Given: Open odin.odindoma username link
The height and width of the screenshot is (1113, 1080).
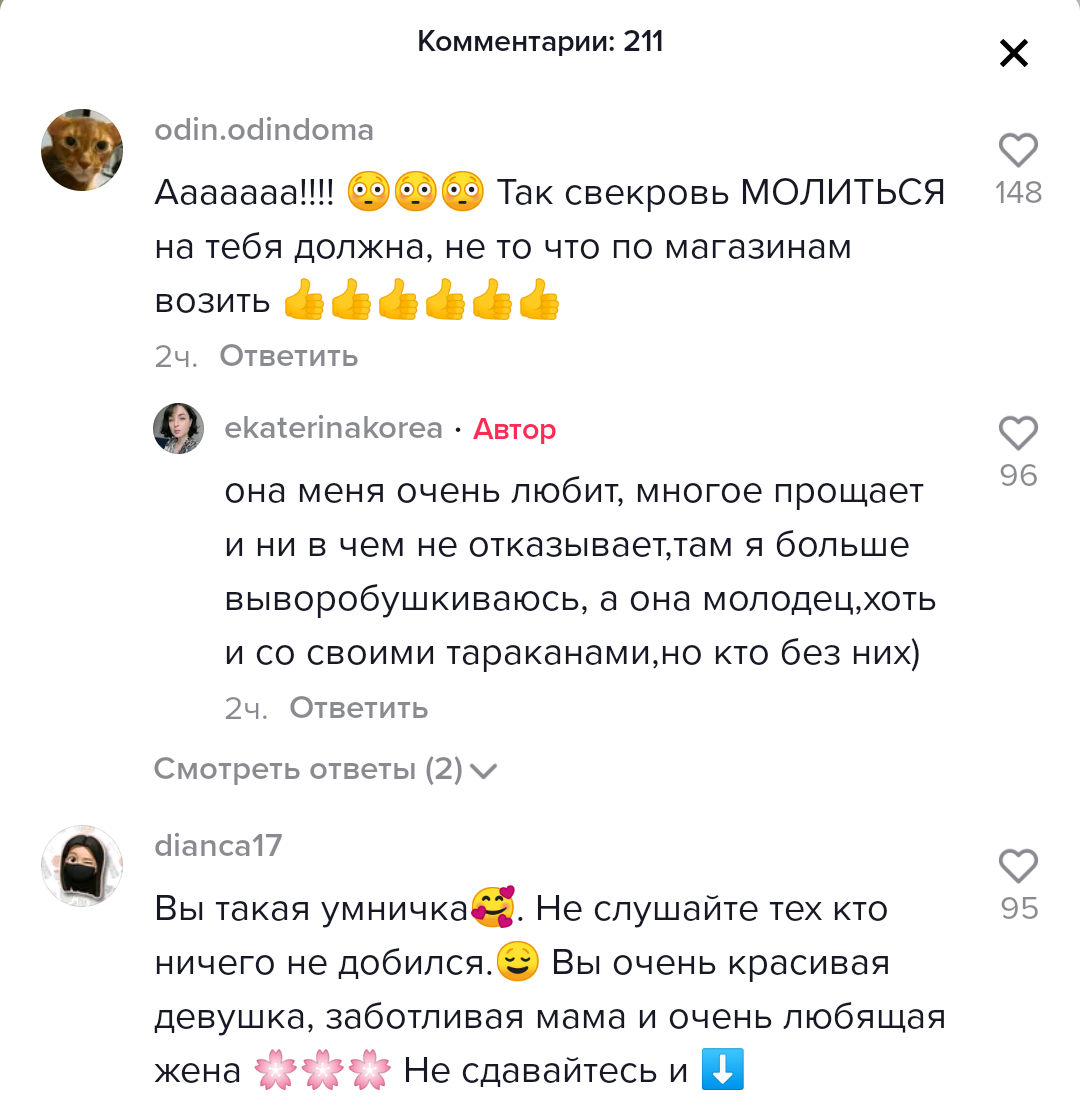Looking at the screenshot, I should point(264,129).
